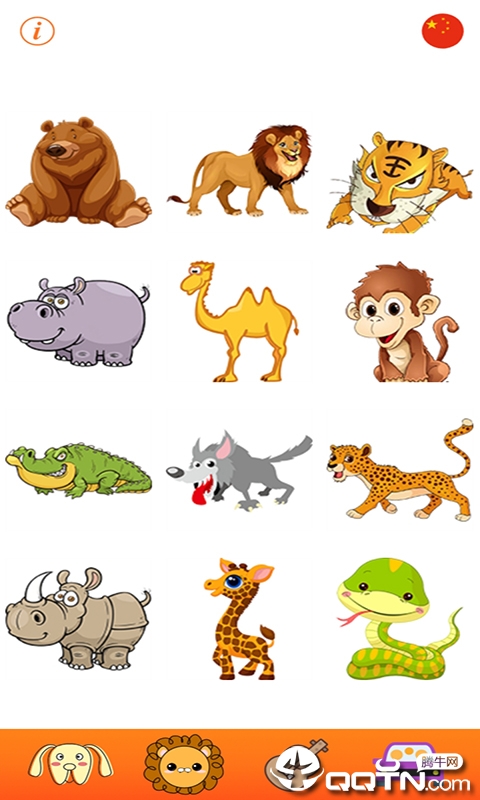Tap the grey wolf

tap(239, 470)
